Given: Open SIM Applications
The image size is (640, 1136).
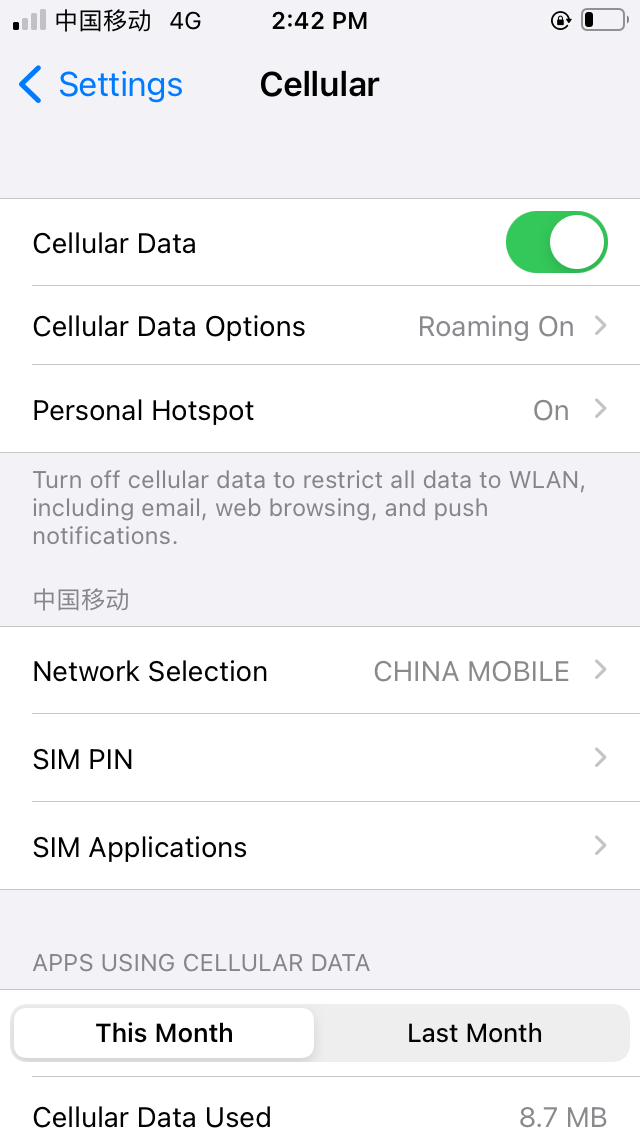Looking at the screenshot, I should coord(320,846).
